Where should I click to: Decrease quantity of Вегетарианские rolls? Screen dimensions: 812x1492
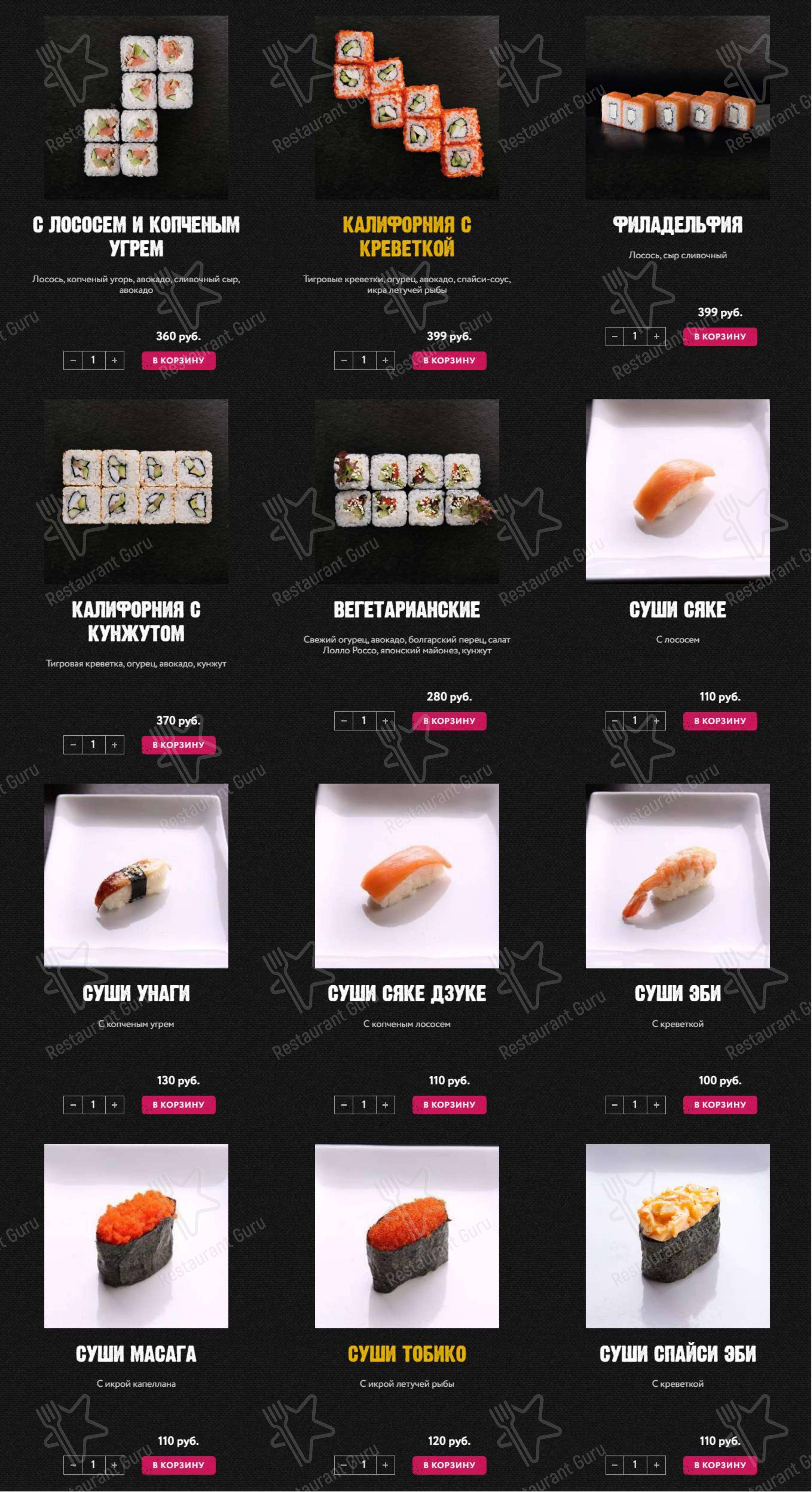click(343, 721)
